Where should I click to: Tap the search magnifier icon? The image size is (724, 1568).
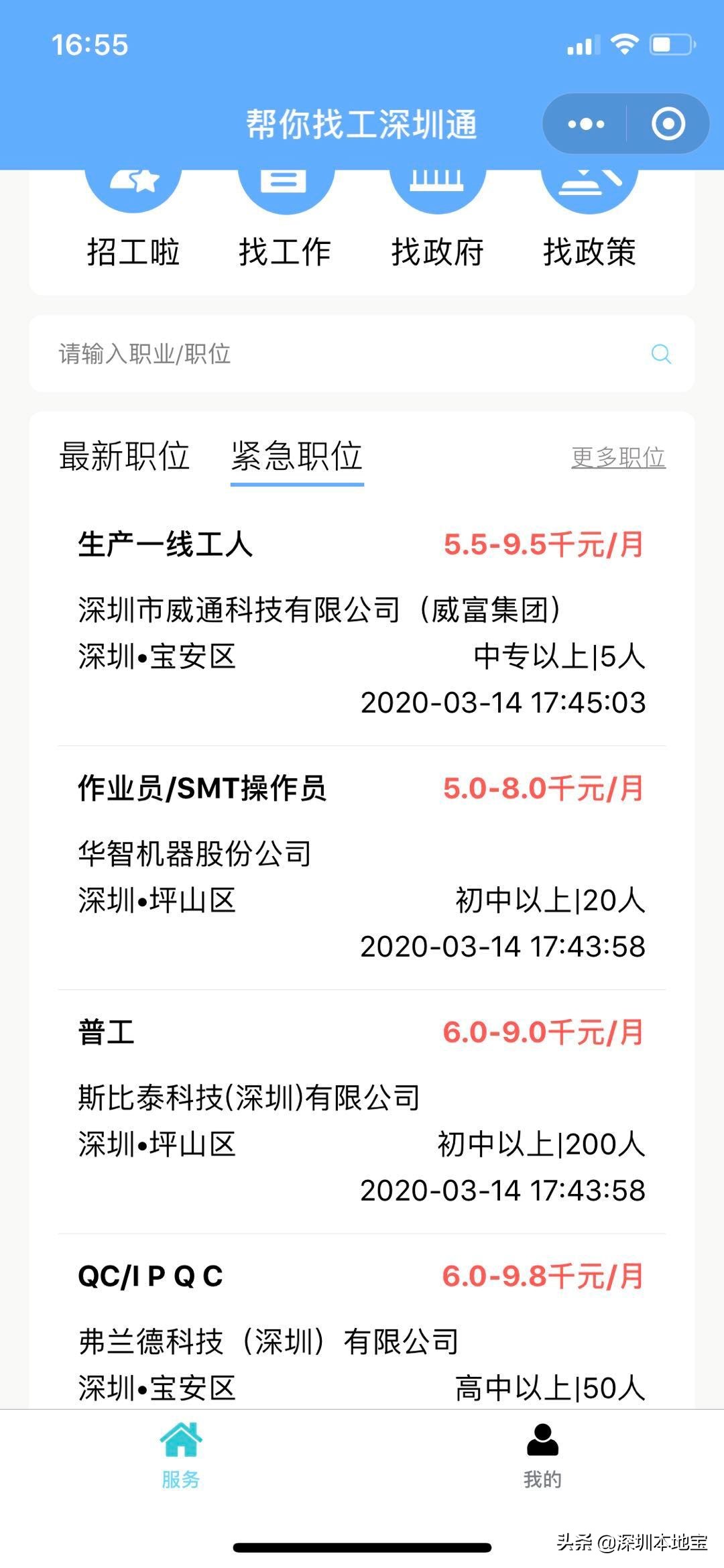click(660, 355)
